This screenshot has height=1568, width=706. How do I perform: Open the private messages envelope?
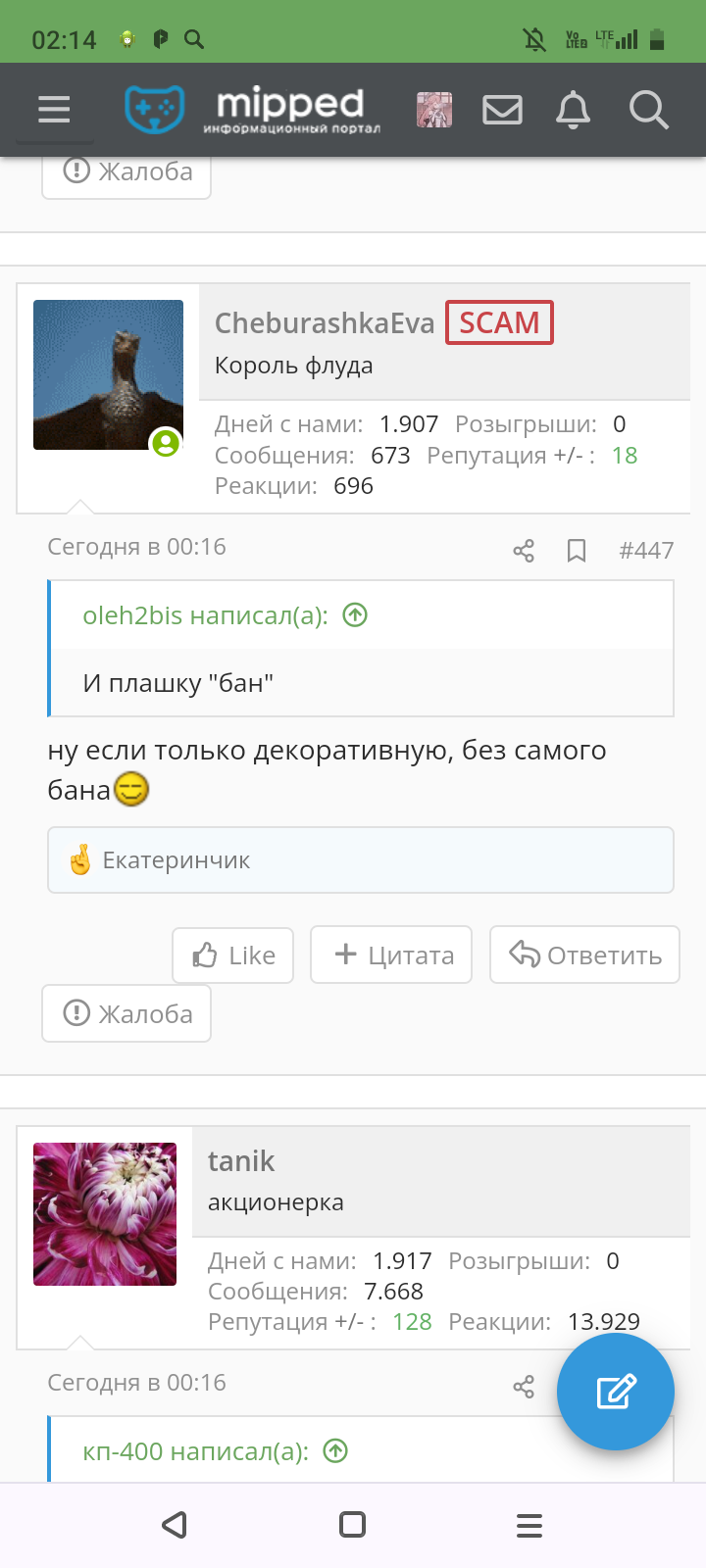(x=503, y=110)
